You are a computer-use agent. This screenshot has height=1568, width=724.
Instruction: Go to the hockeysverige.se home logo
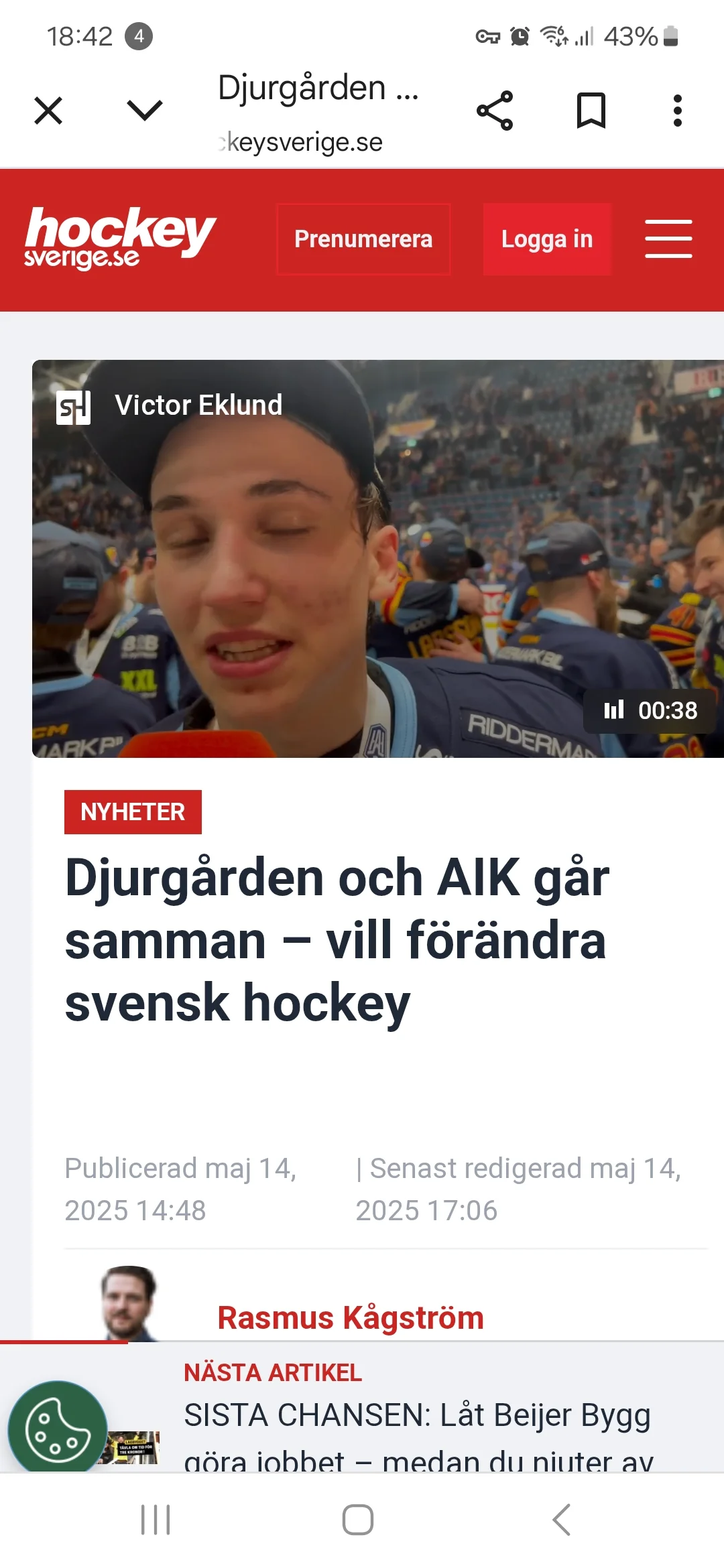[x=120, y=238]
